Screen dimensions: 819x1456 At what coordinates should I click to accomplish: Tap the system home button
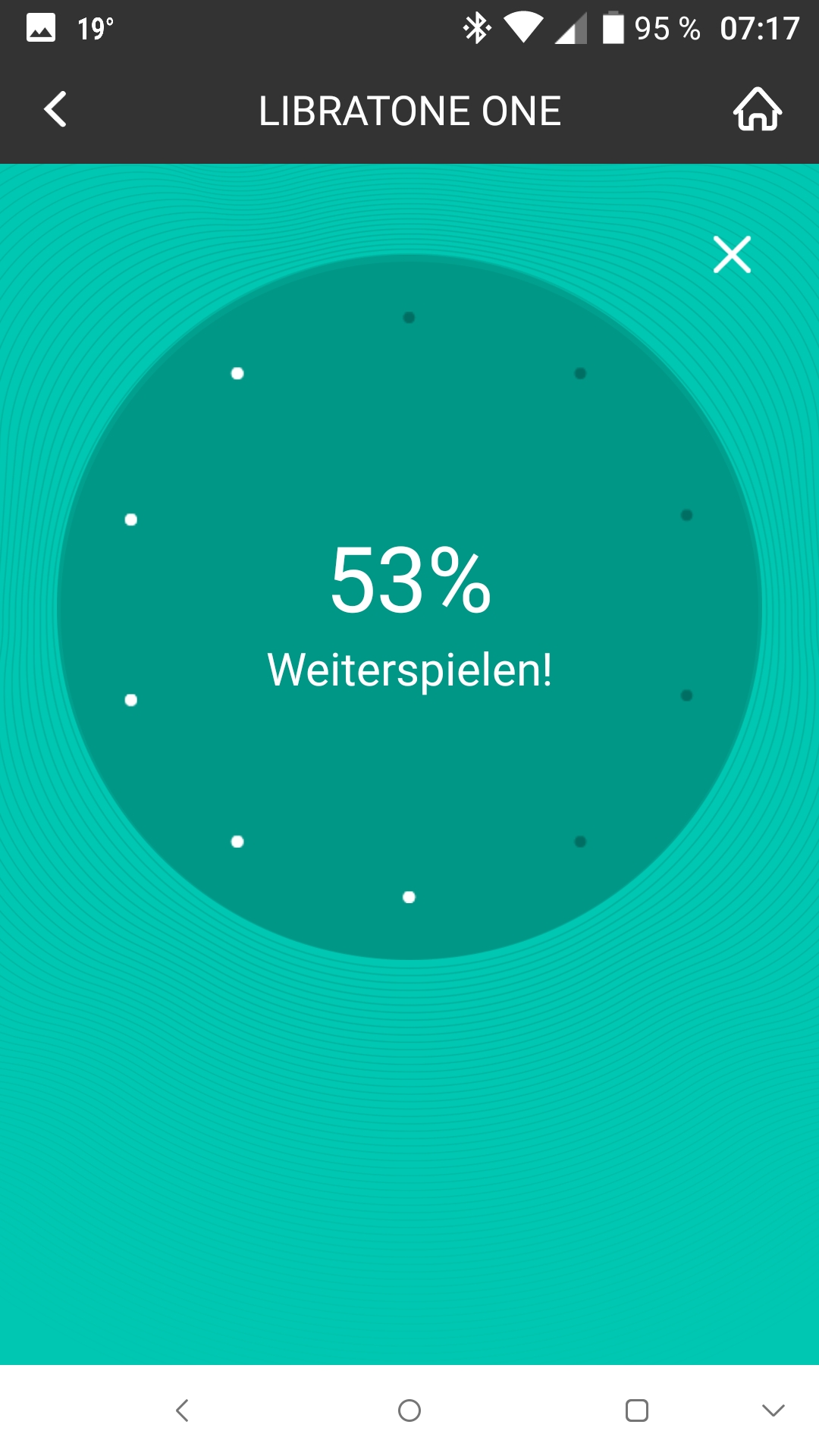pyautogui.click(x=409, y=1410)
